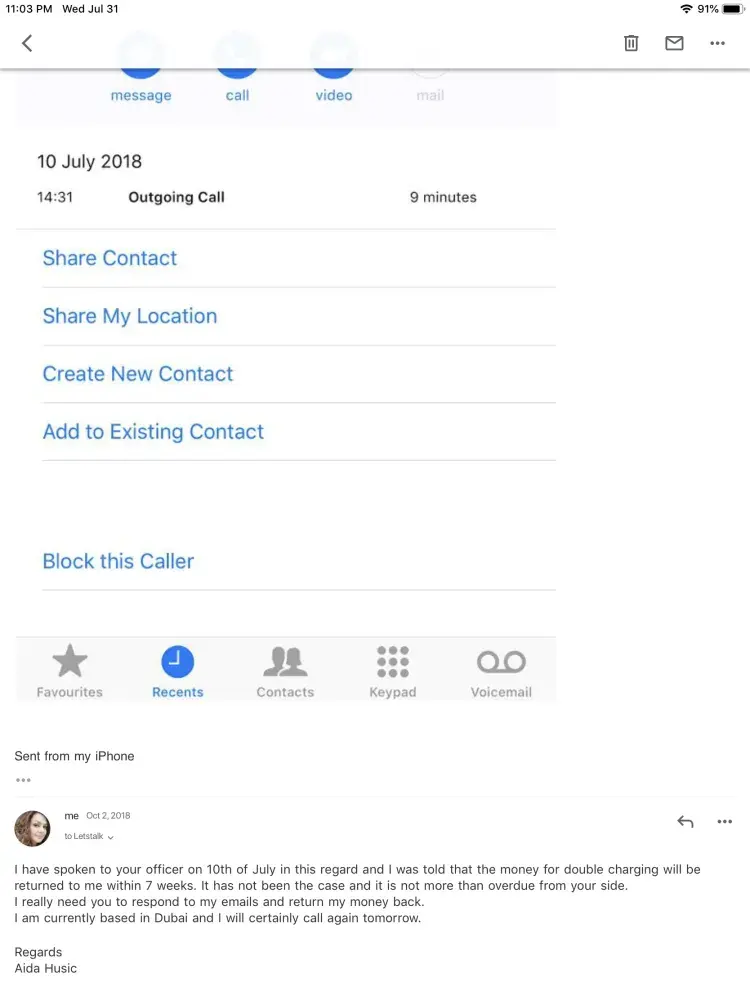This screenshot has height=1000, width=750.
Task: Expand recipient details next to Letstalk
Action: tap(110, 837)
